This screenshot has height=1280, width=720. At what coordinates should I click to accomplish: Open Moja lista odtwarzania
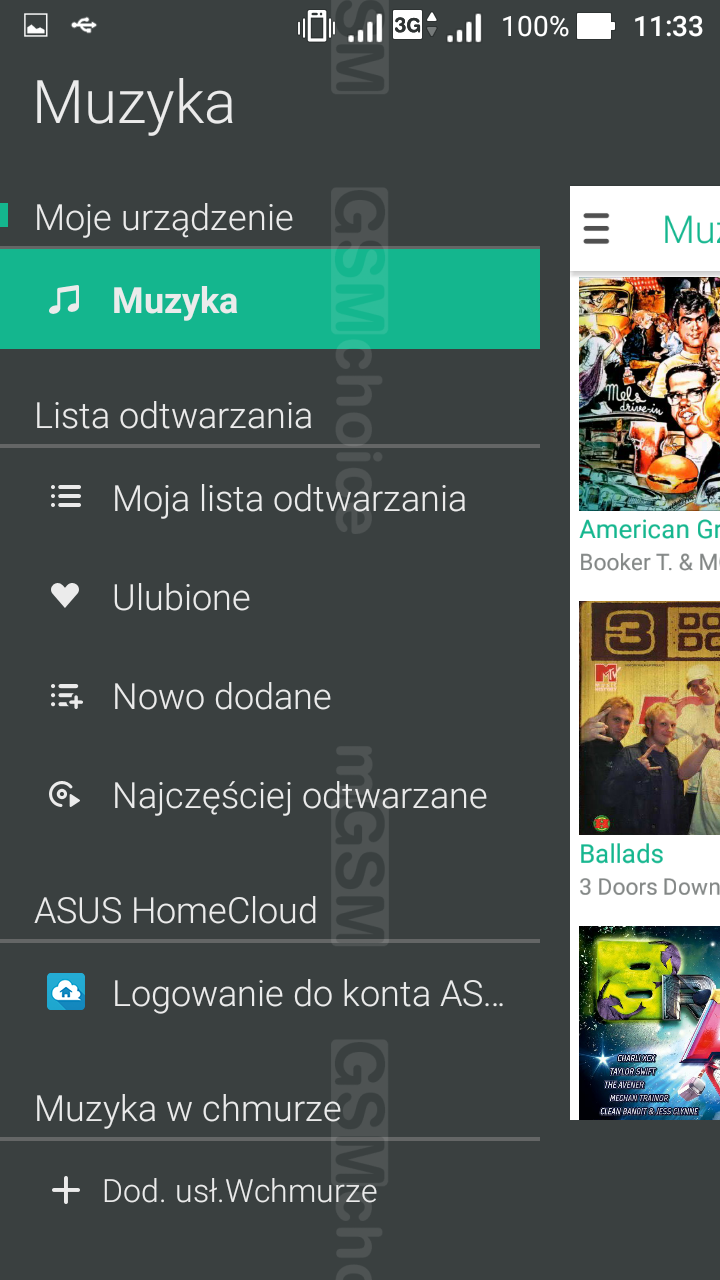tap(288, 498)
